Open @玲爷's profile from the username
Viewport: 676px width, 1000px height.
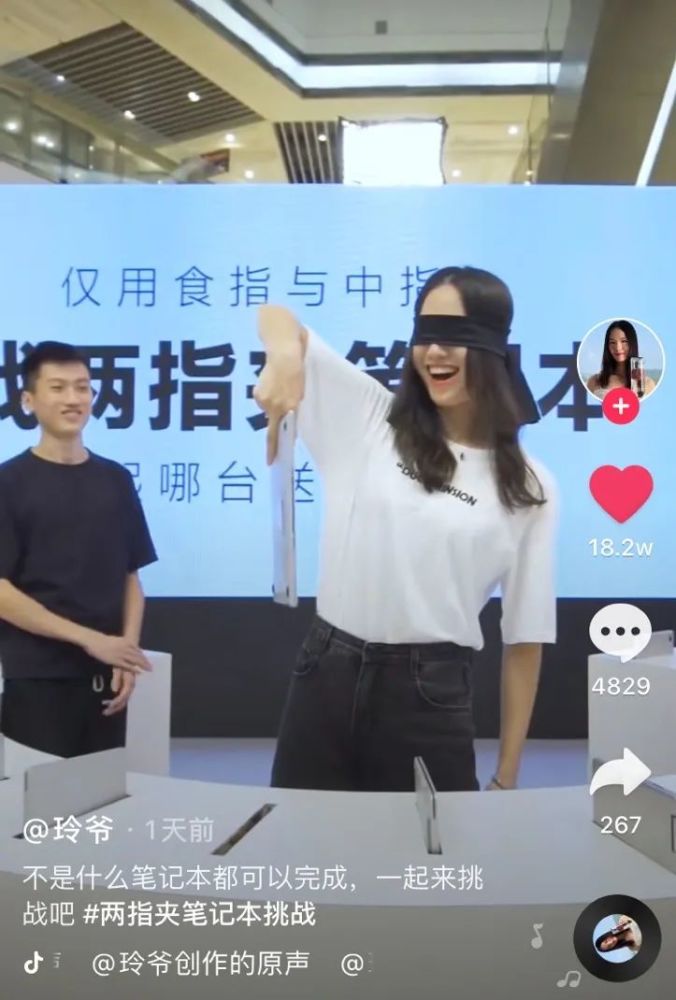pyautogui.click(x=68, y=829)
